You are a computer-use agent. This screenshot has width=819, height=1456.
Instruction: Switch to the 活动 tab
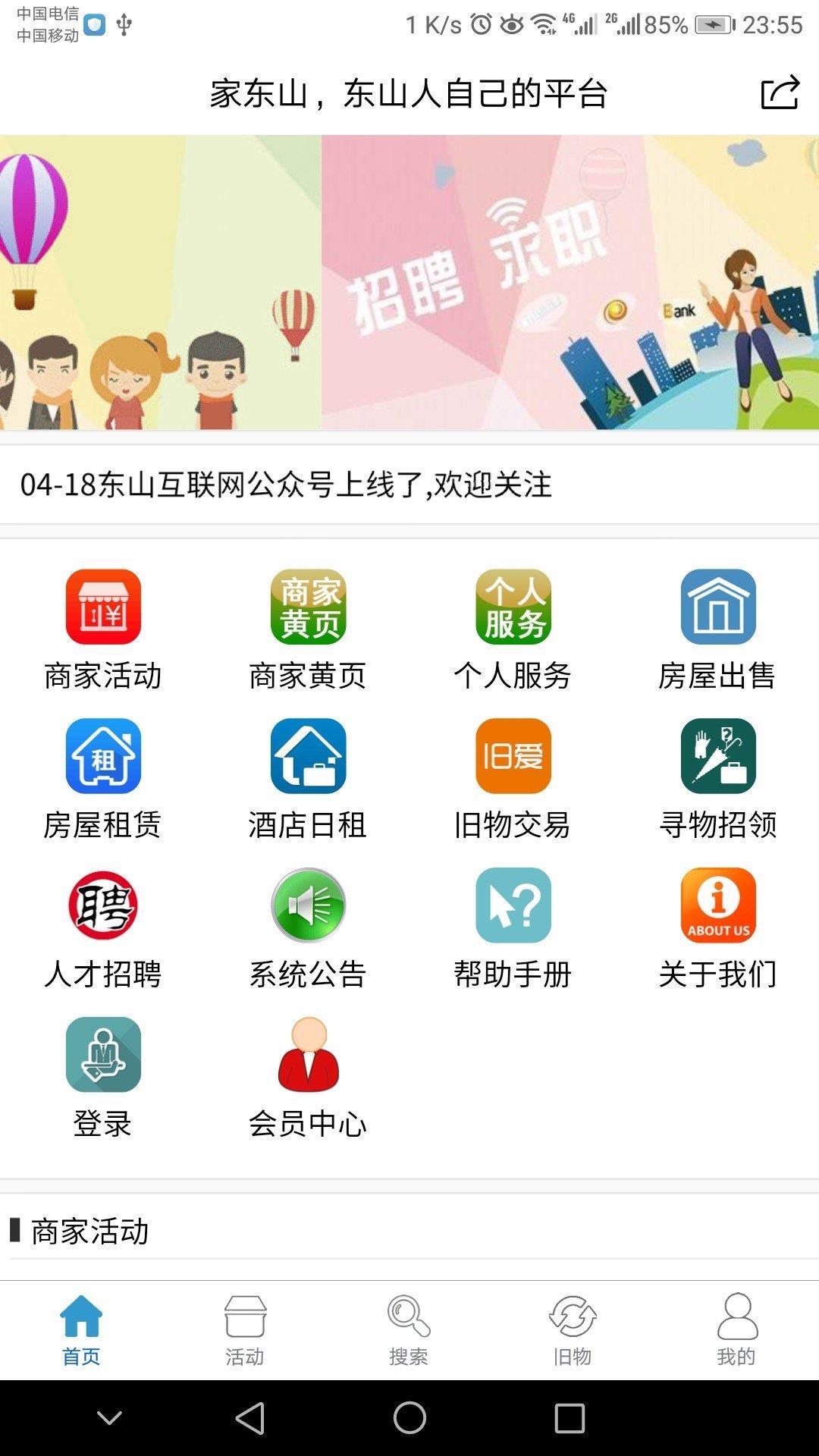(x=245, y=1330)
